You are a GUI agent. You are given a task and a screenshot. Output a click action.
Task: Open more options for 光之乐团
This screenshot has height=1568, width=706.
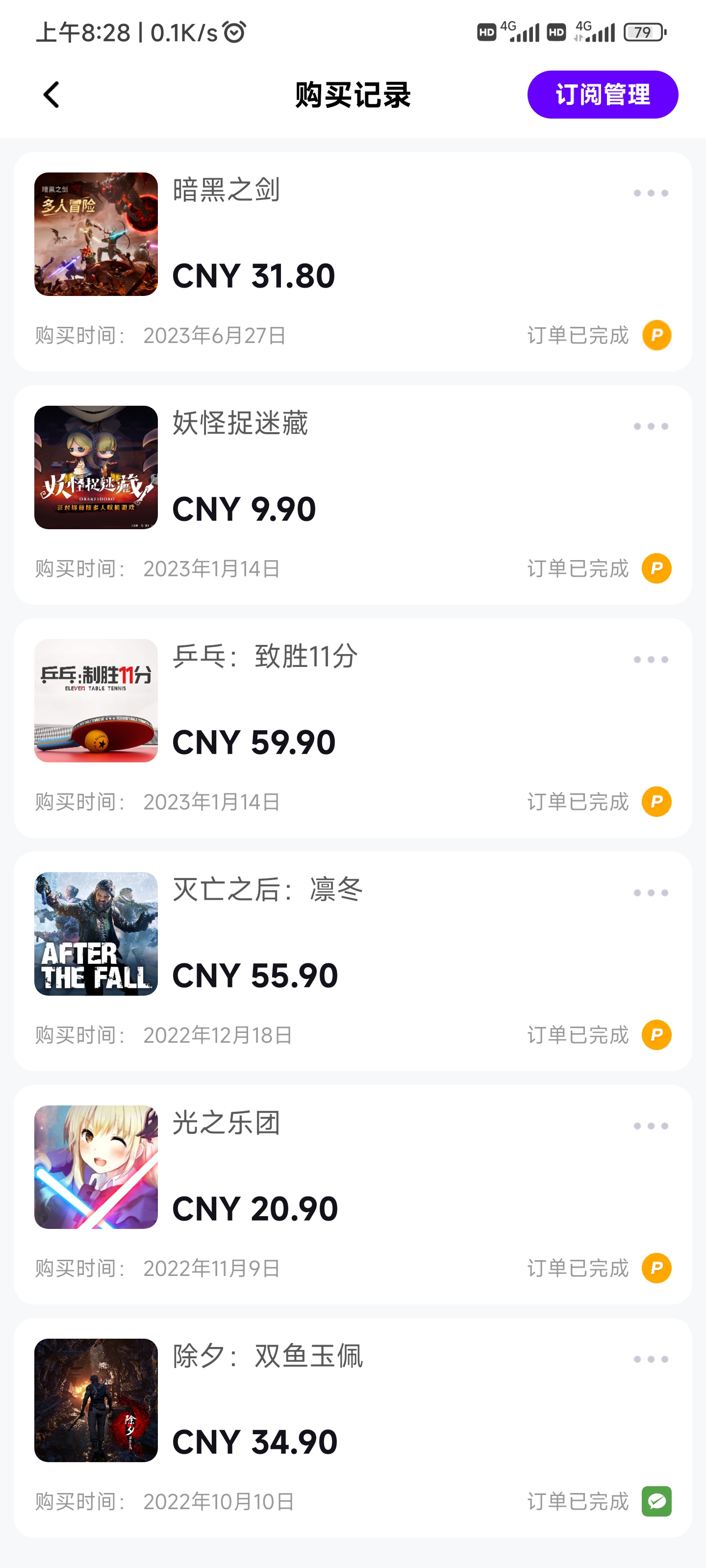pos(650,1126)
